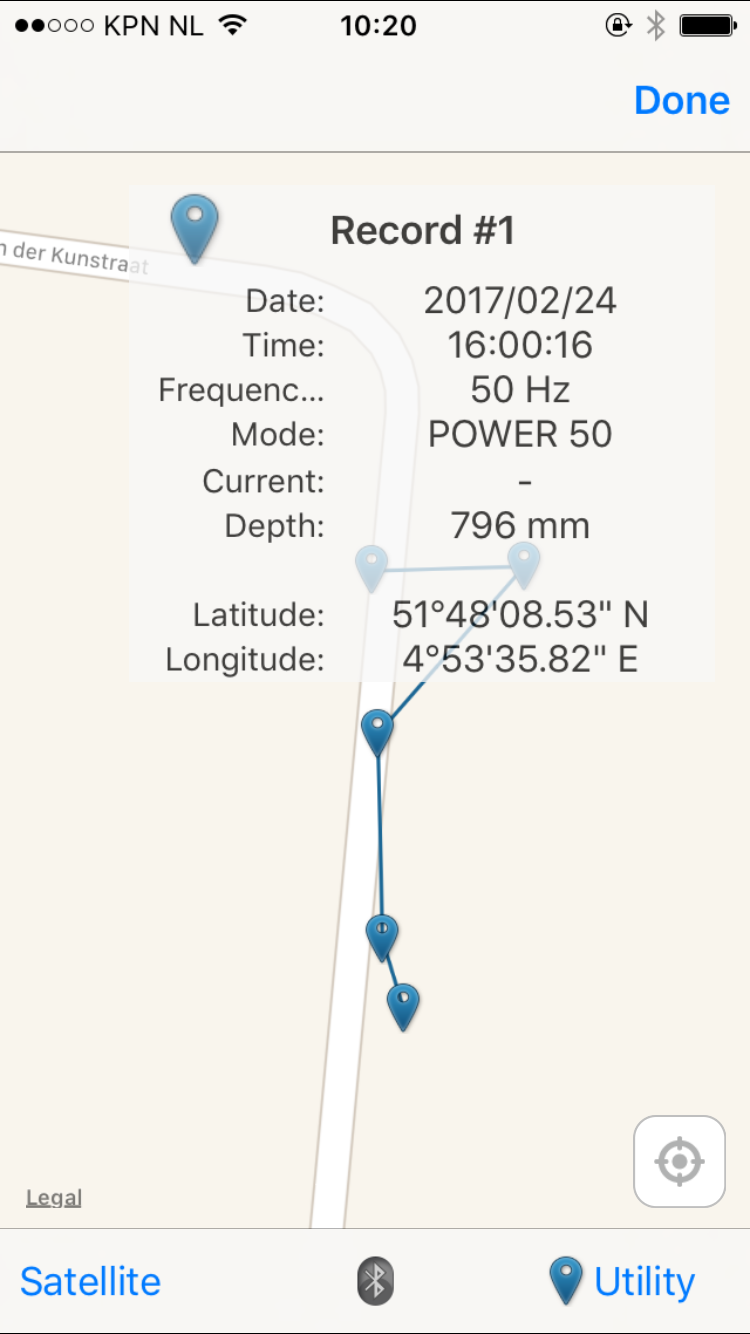Screen dimensions: 750x1334
Task: Center map on current location
Action: click(x=679, y=1162)
